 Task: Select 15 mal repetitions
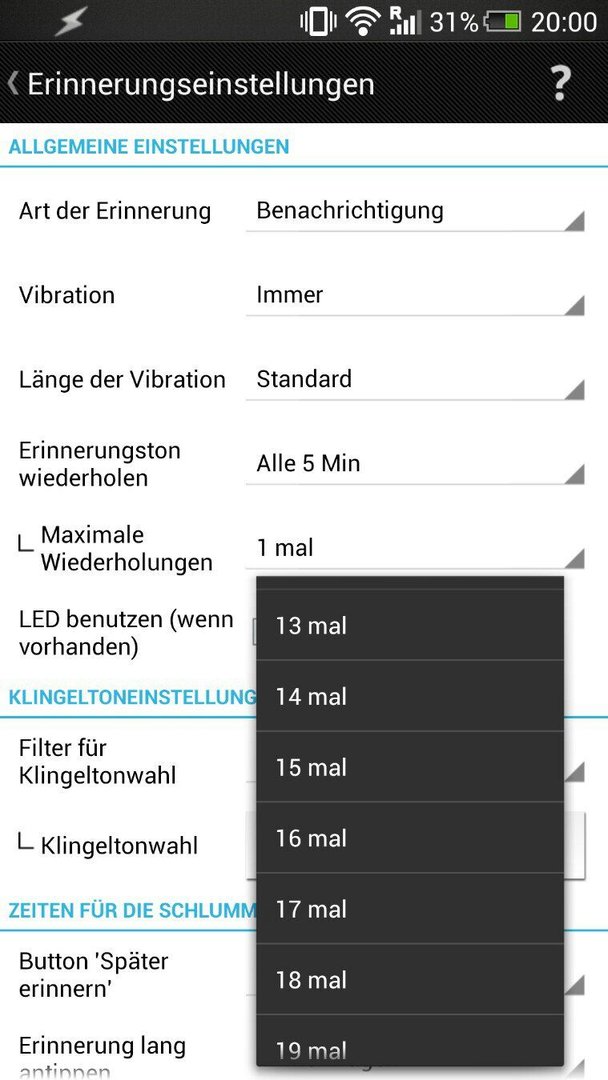pos(410,767)
